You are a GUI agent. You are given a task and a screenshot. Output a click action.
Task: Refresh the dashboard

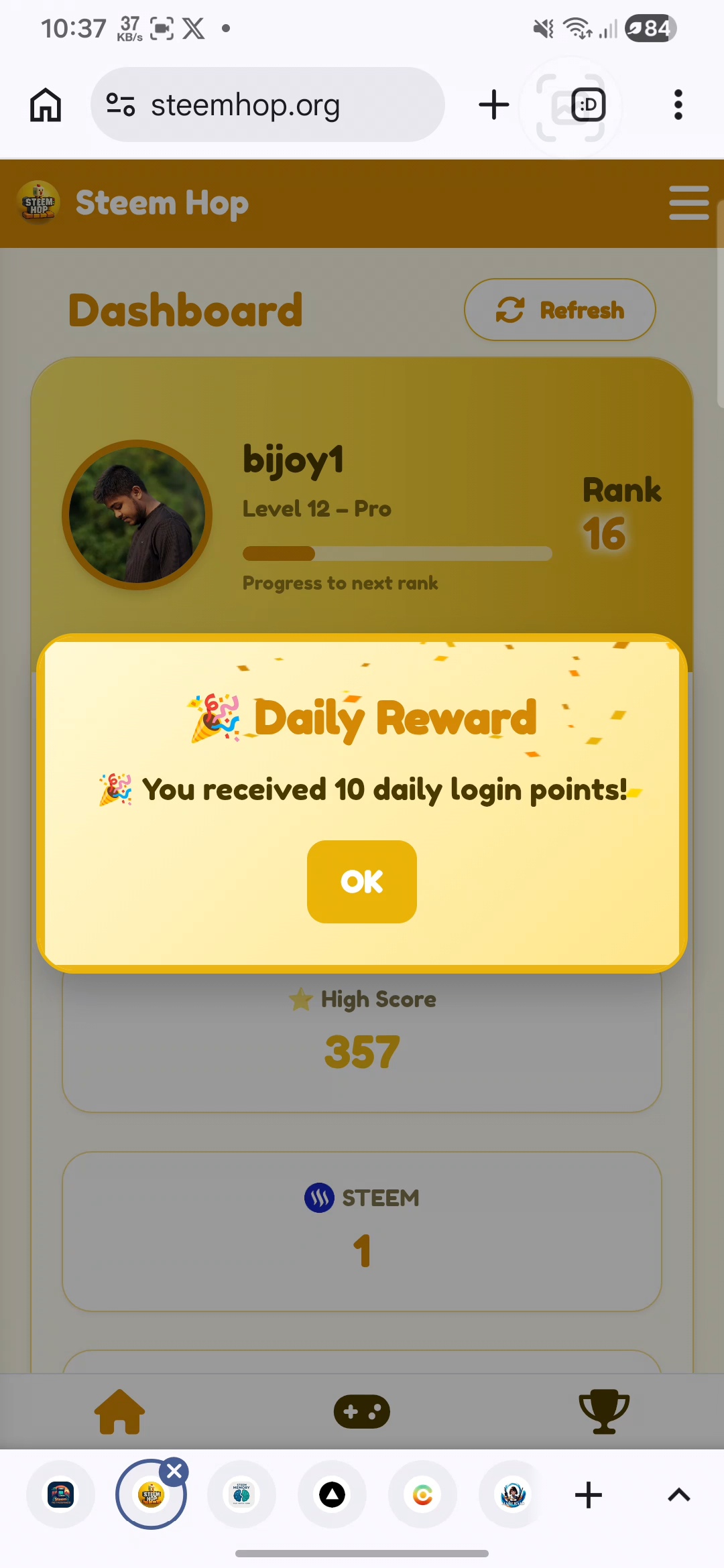click(x=560, y=310)
